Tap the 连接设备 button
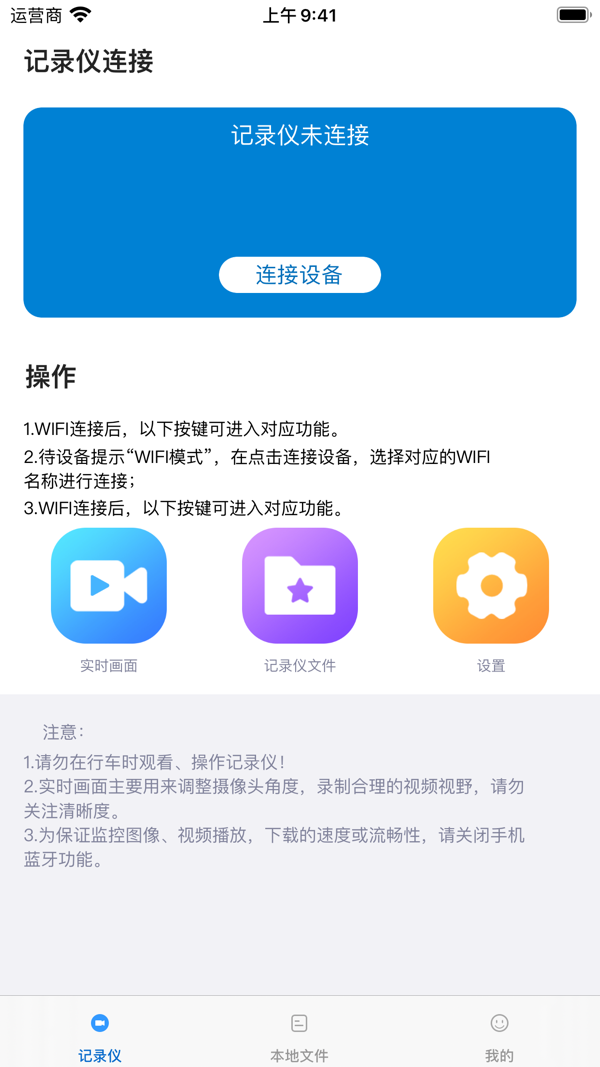The image size is (600, 1067). (x=299, y=275)
